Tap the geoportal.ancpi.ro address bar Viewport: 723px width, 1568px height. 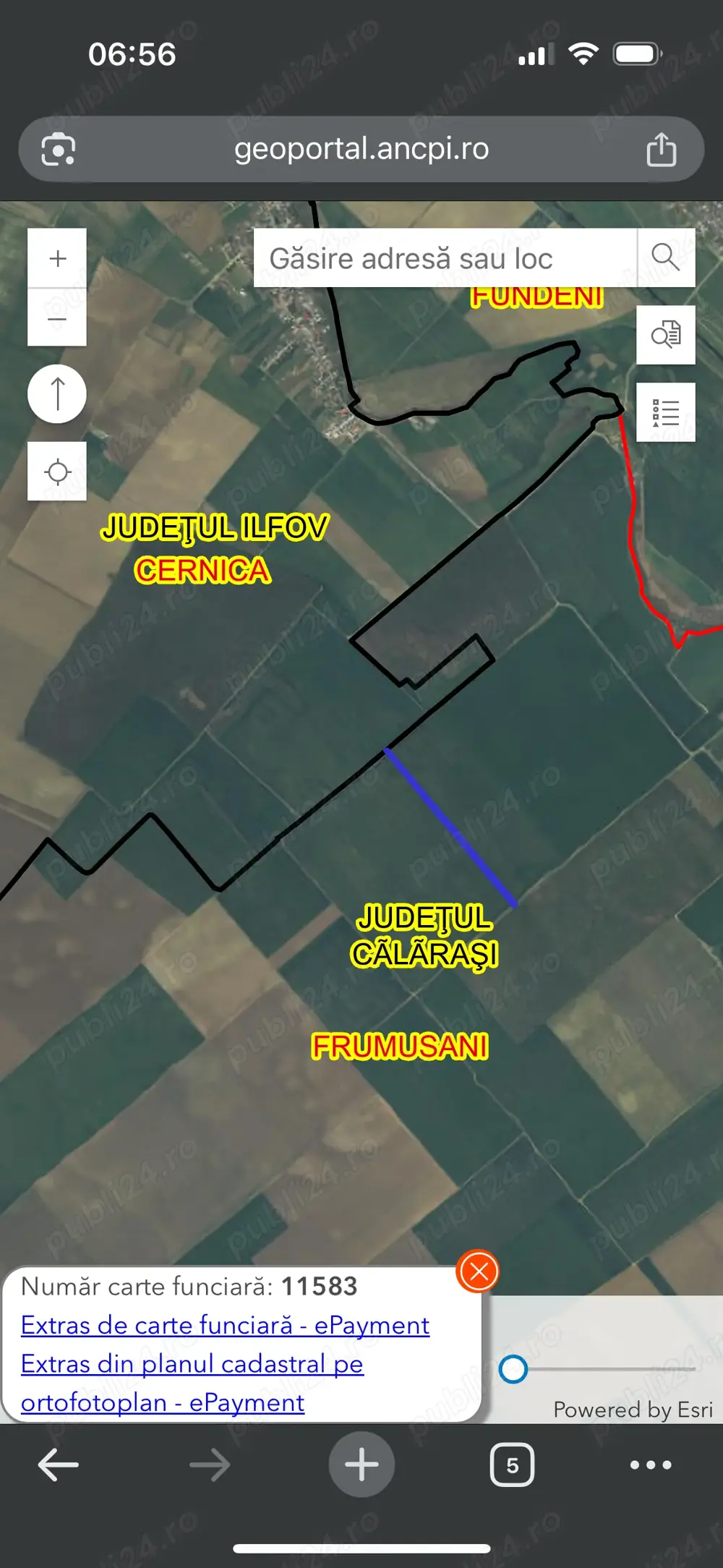pos(361,148)
